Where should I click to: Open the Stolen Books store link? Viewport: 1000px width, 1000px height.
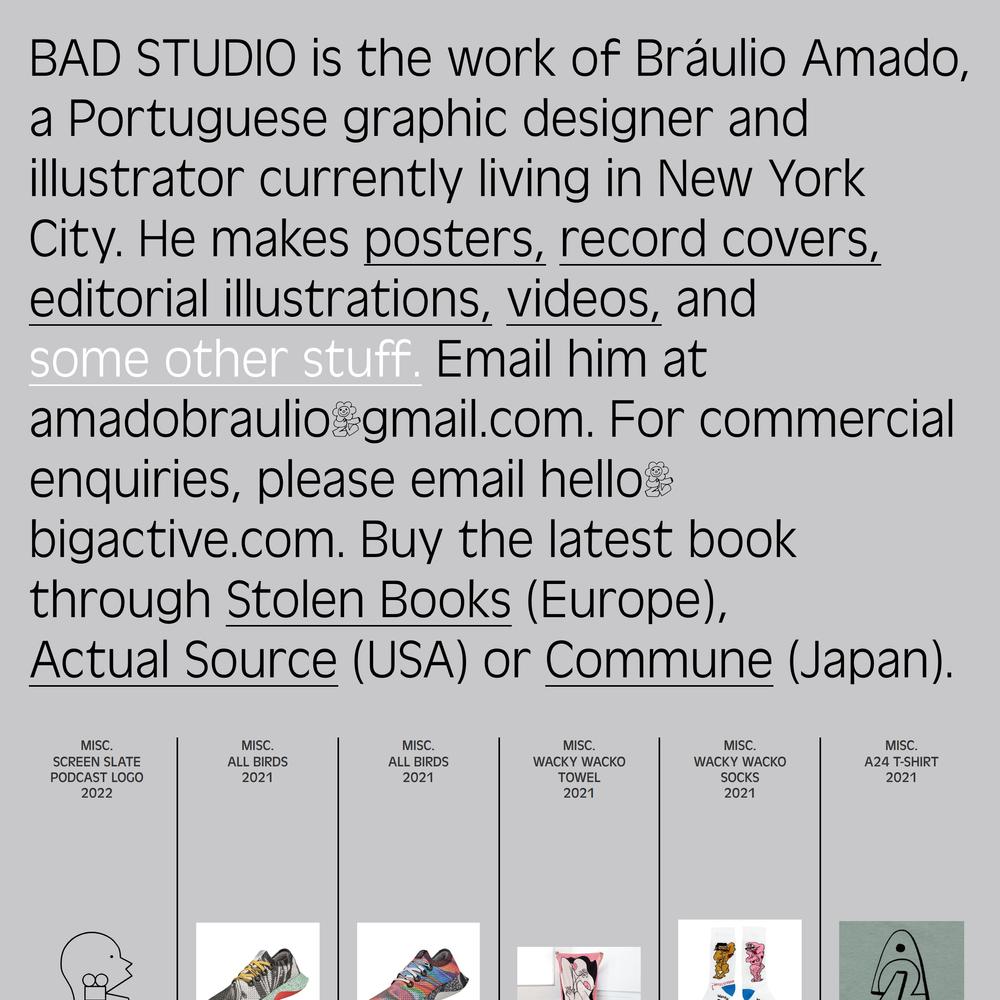click(368, 600)
